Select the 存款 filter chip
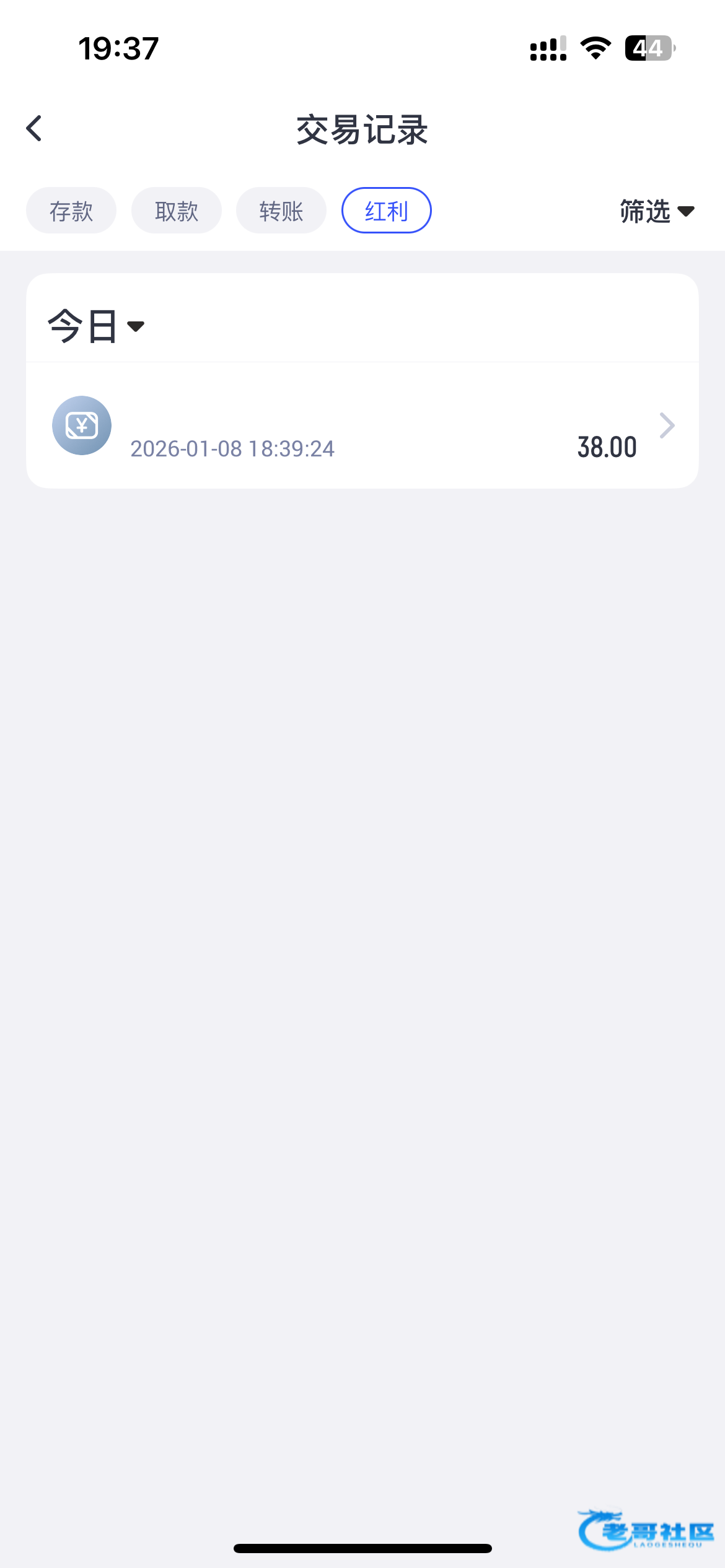725x1568 pixels. pyautogui.click(x=71, y=211)
